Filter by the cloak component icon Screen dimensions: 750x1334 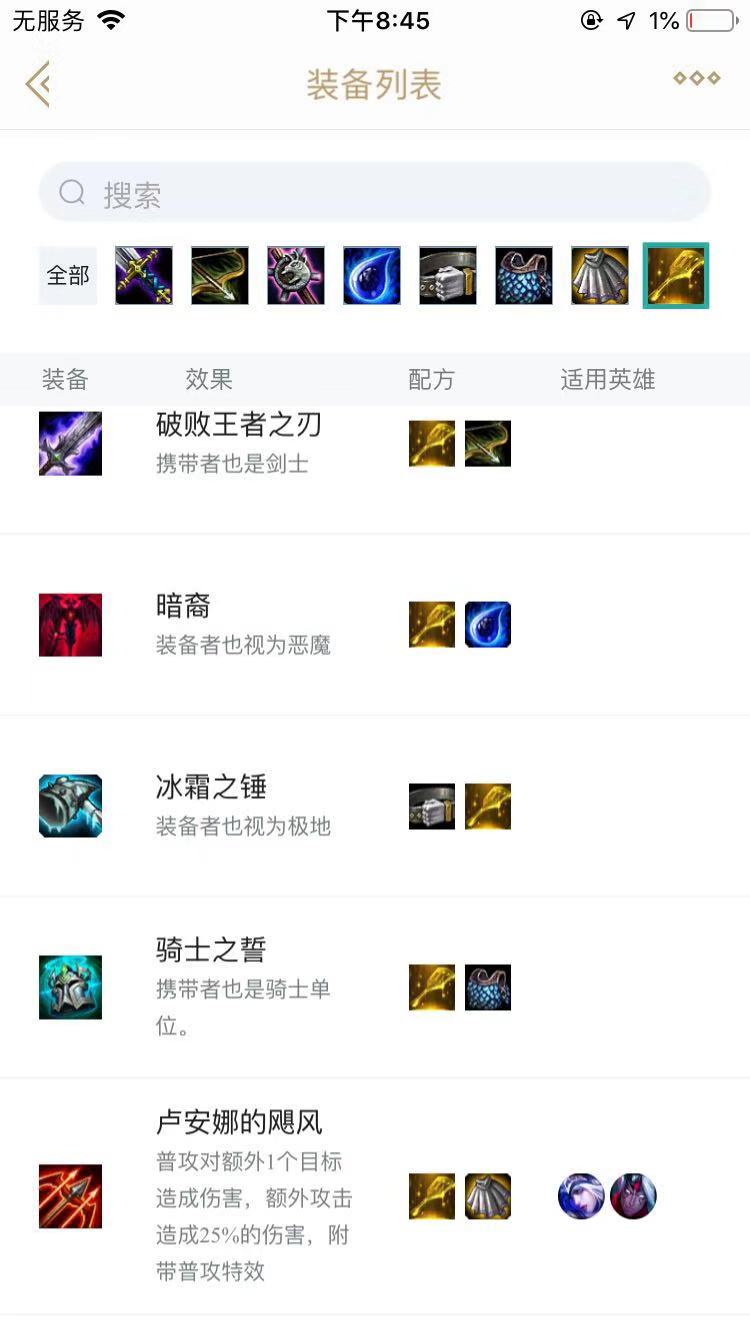[x=600, y=276]
